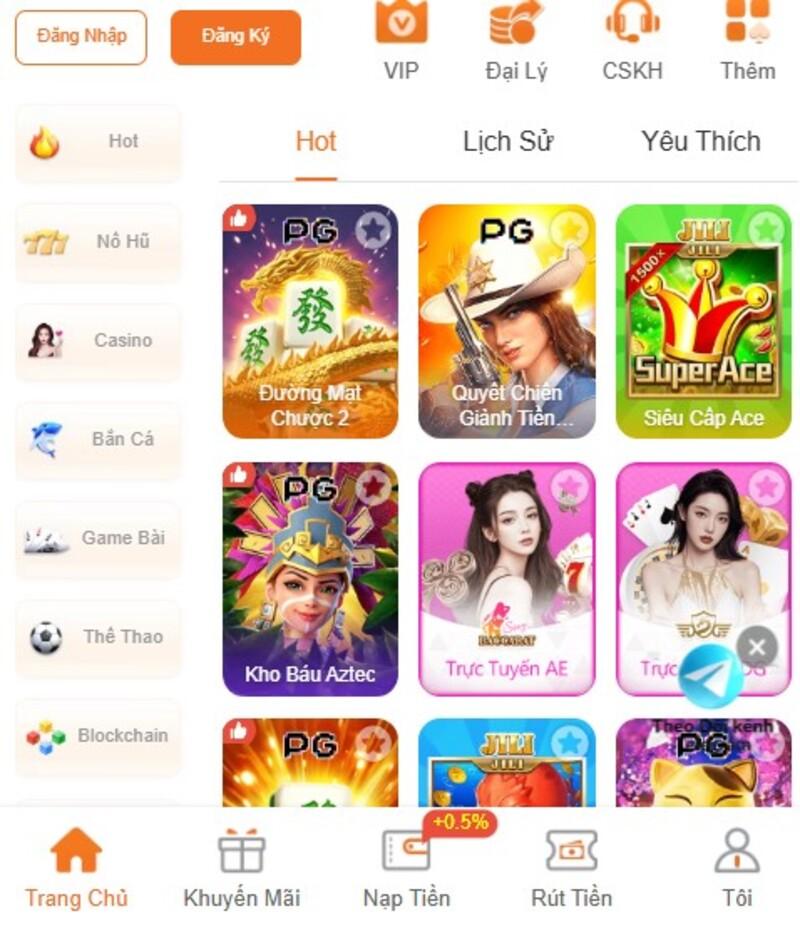Screen dimensions: 800x926
Task: Switch to the Yêu Thích tab
Action: [700, 142]
